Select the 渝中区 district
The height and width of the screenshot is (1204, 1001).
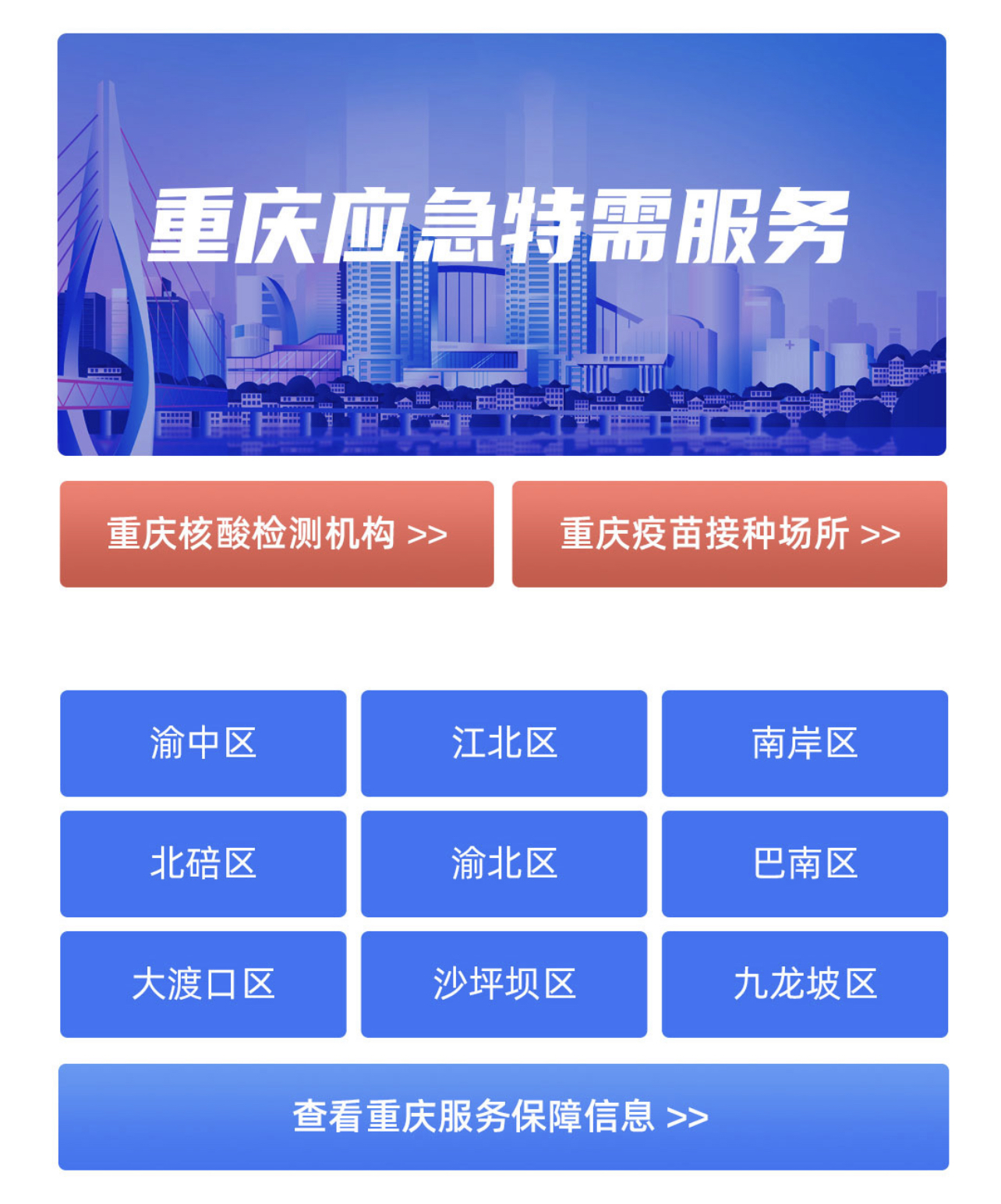coord(203,743)
